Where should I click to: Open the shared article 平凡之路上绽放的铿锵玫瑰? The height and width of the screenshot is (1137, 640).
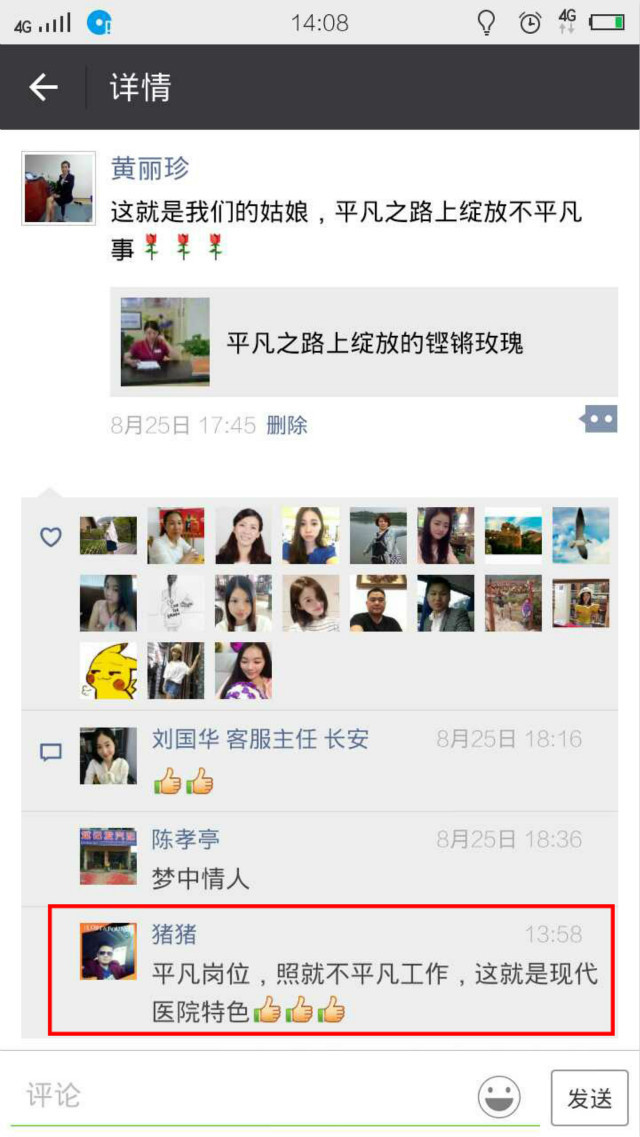(x=364, y=343)
